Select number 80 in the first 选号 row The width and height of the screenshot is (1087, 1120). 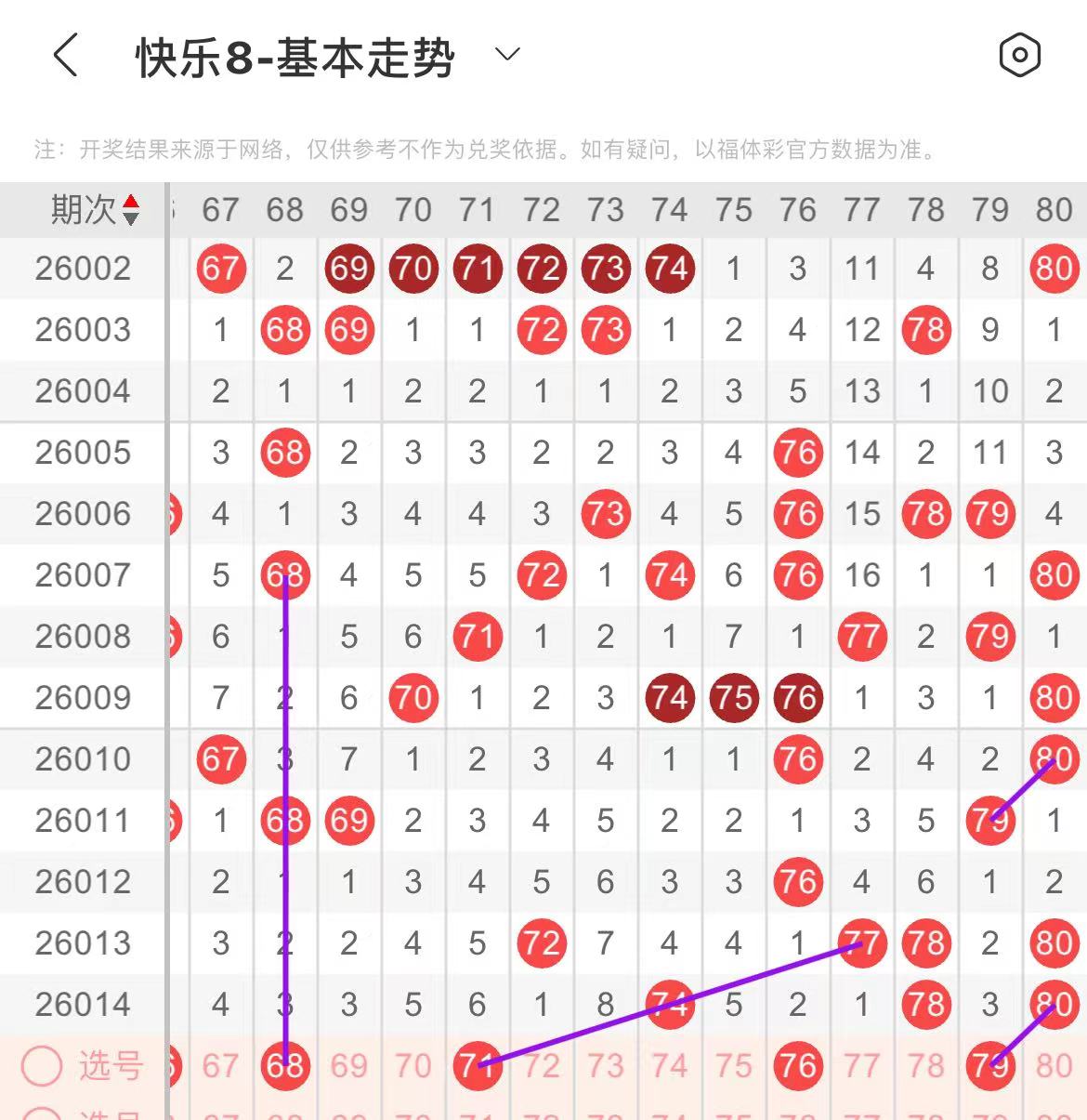pyautogui.click(x=1054, y=1066)
